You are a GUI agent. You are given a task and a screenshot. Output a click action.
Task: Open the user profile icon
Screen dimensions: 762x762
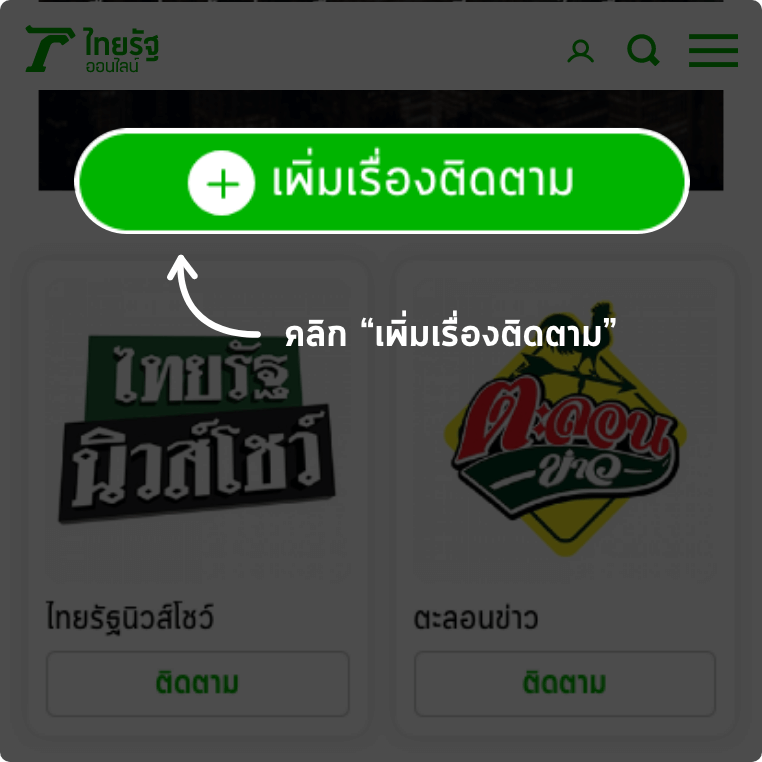click(x=580, y=51)
